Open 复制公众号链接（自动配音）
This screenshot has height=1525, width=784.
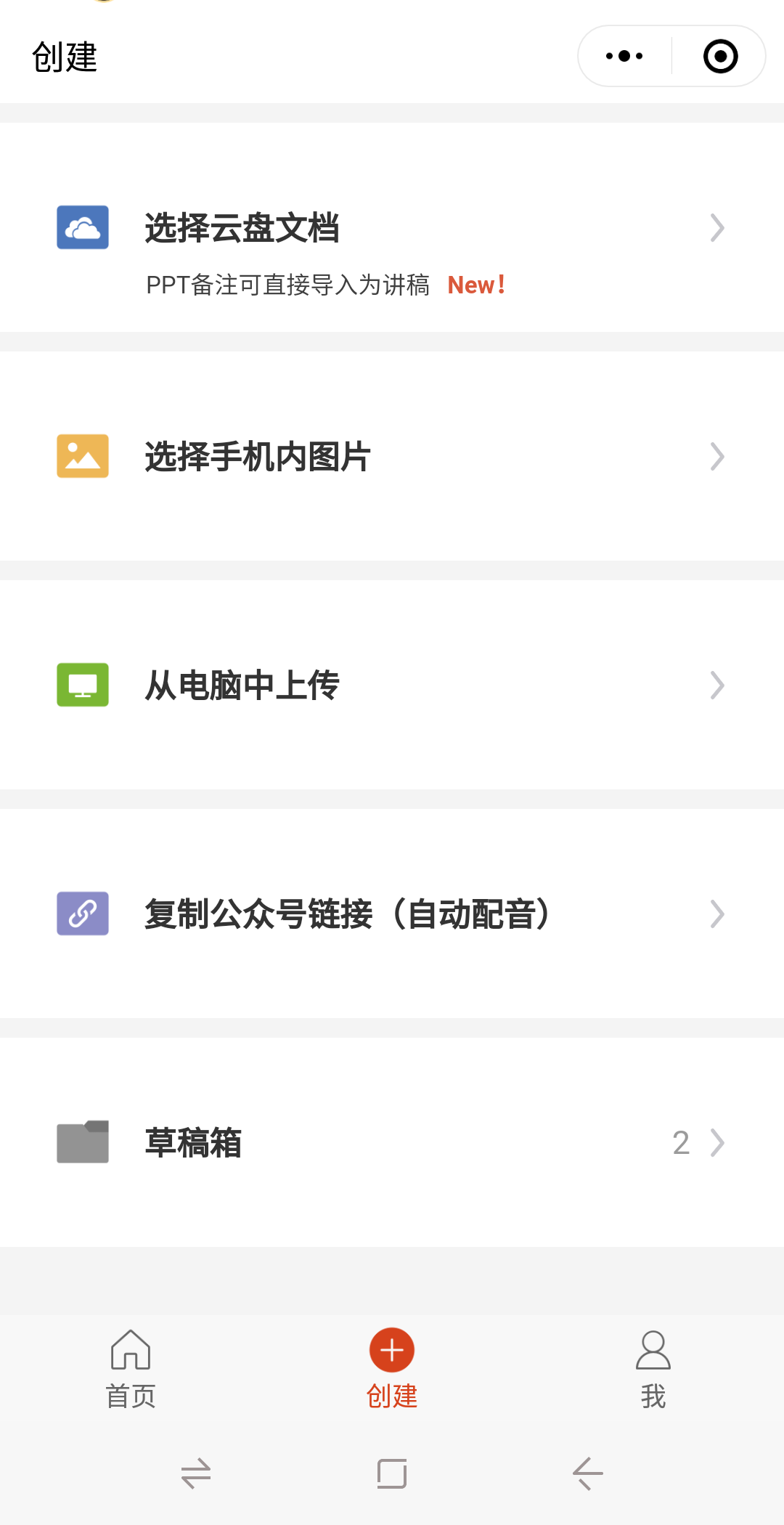(392, 914)
